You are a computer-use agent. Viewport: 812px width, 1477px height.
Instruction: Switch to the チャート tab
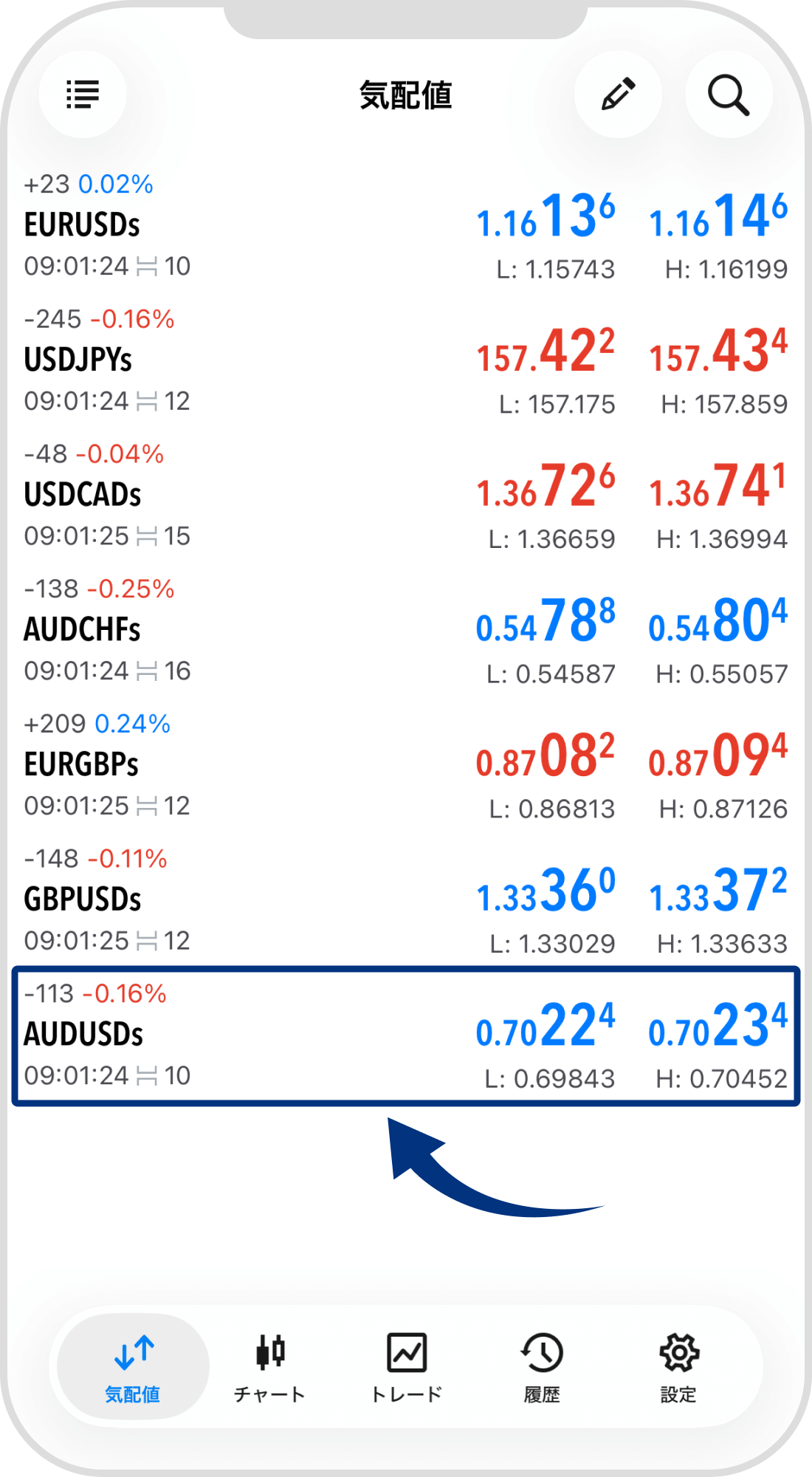point(269,1367)
